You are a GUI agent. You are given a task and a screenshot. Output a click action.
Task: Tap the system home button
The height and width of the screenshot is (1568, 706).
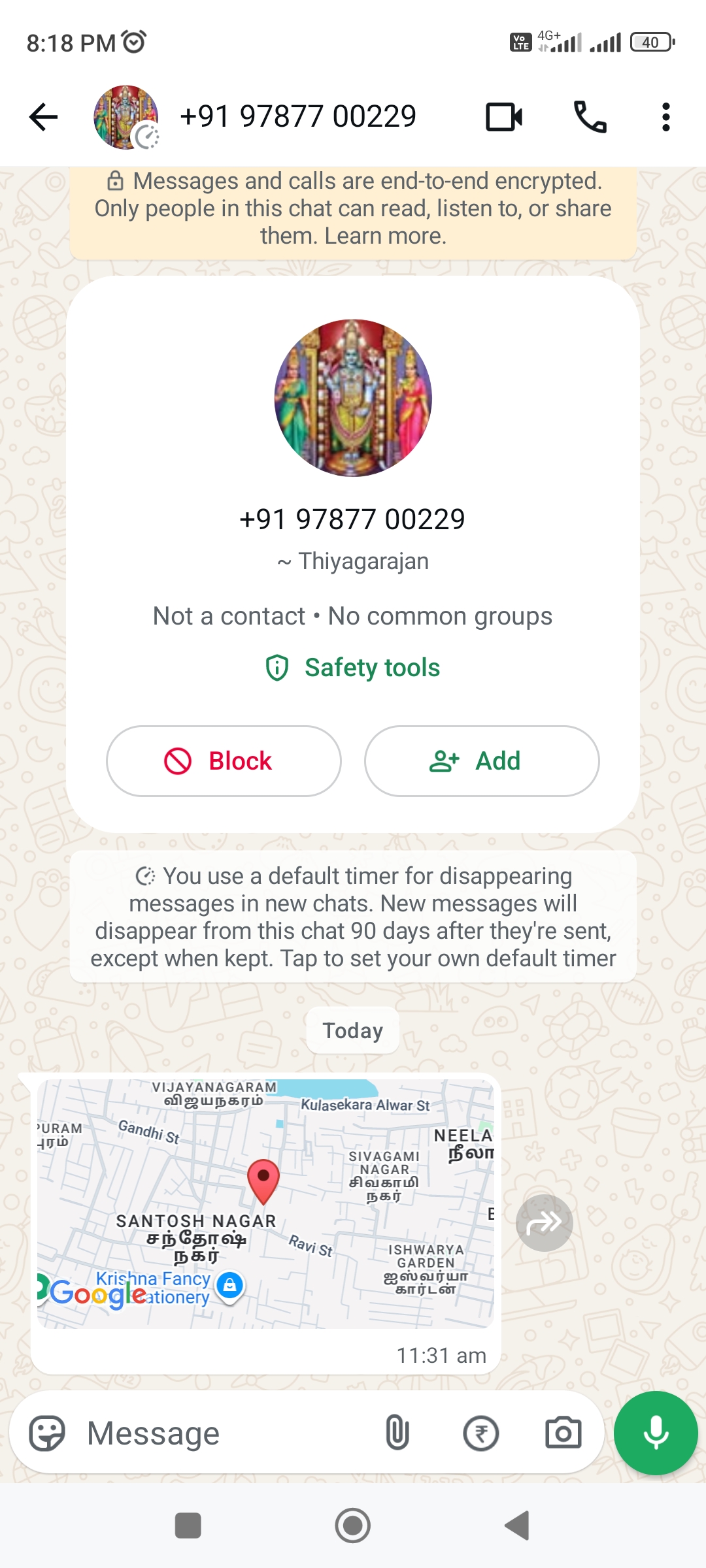pos(353,1526)
